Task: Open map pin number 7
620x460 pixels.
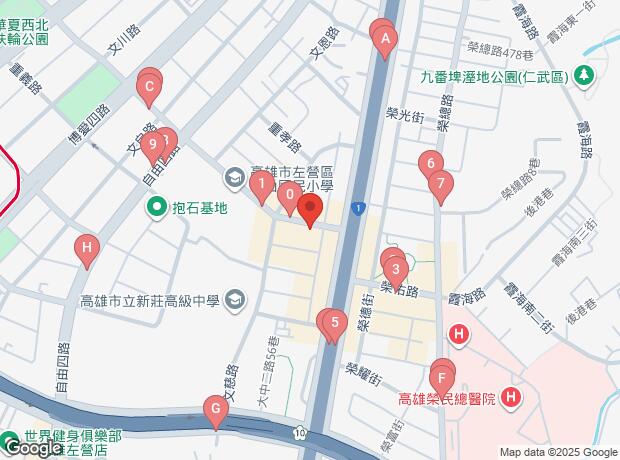Action: 439,185
